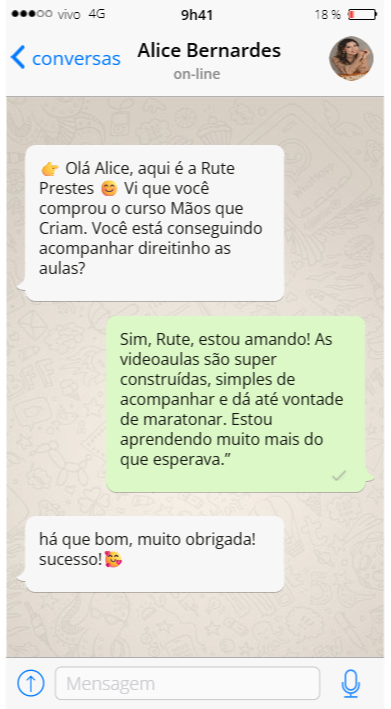Open Alice Bernardes contact info header

[209, 60]
